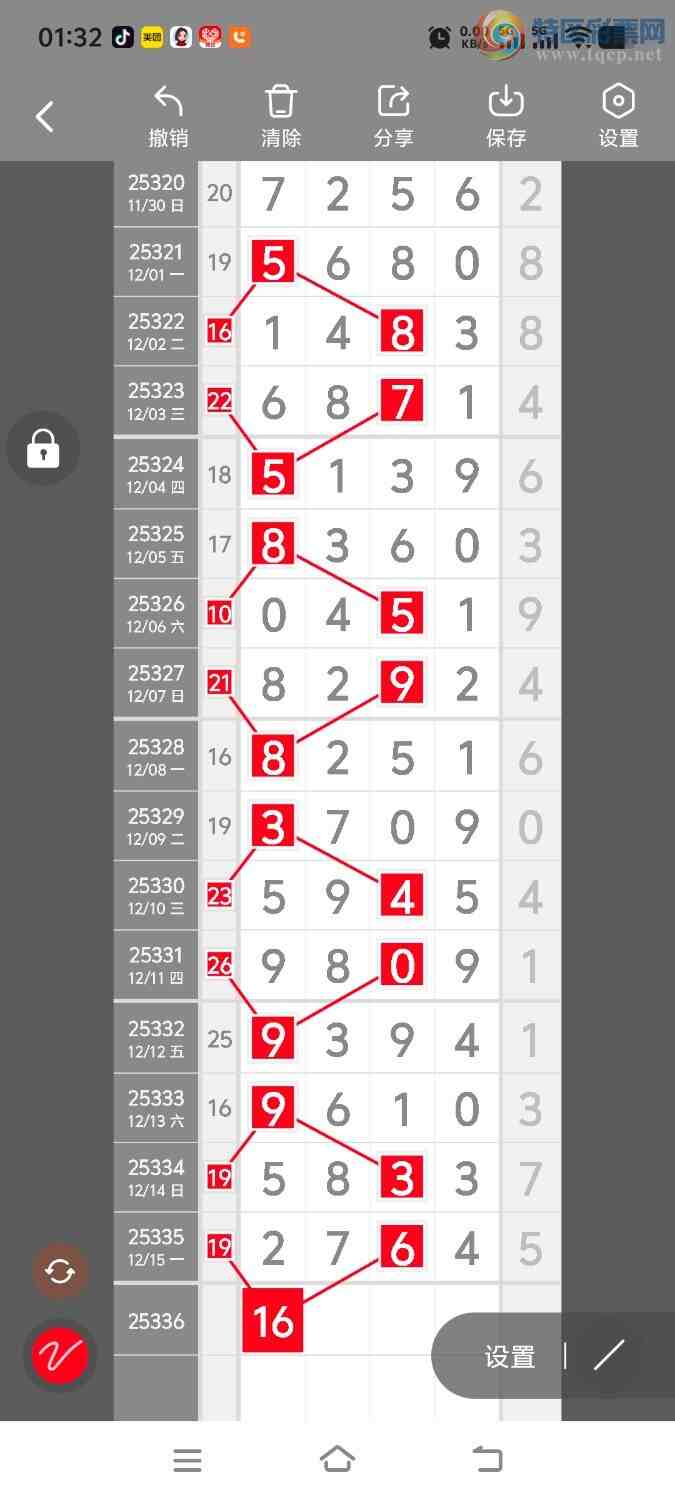The height and width of the screenshot is (1500, 675).
Task: Tap the refresh circular-arrows button
Action: 60,1272
